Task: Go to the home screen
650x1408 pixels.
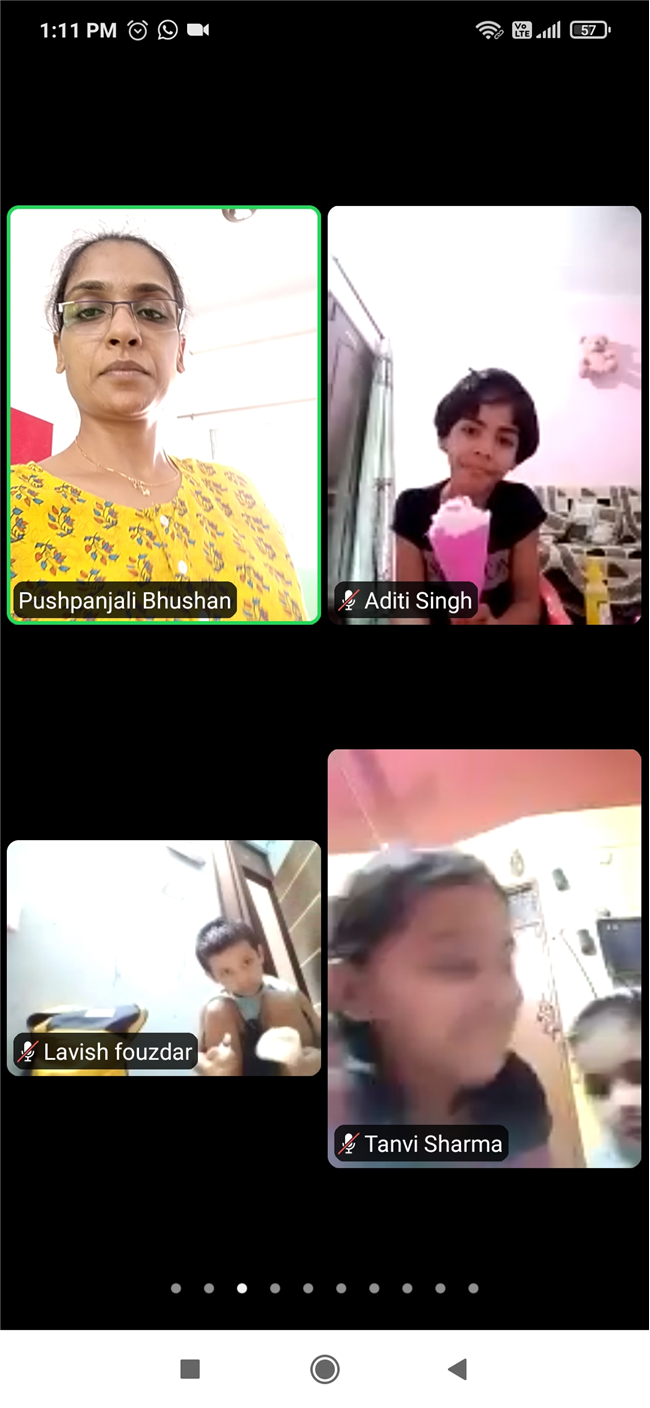Action: pyautogui.click(x=324, y=1369)
